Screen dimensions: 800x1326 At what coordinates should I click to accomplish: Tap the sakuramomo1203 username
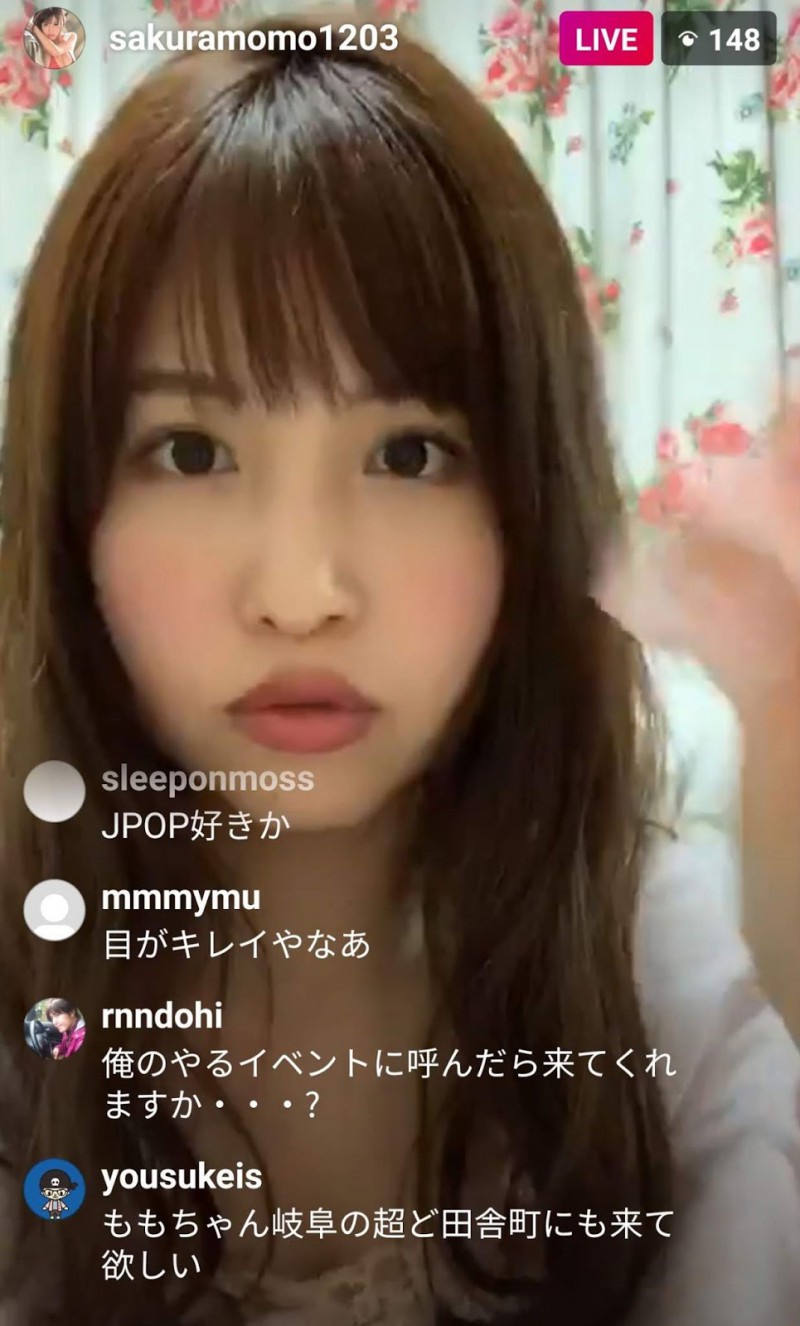pos(252,39)
